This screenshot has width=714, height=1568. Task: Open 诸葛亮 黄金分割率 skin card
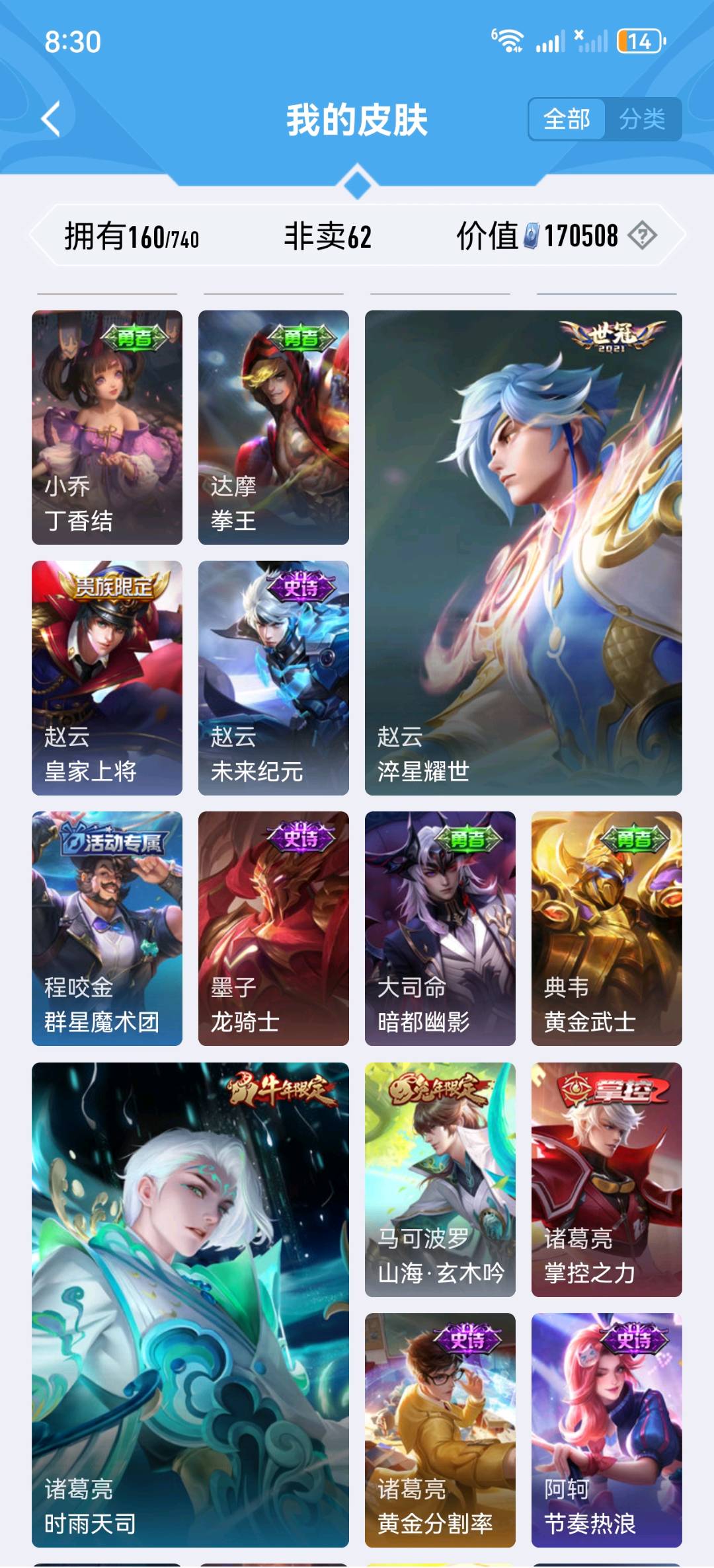point(440,1429)
